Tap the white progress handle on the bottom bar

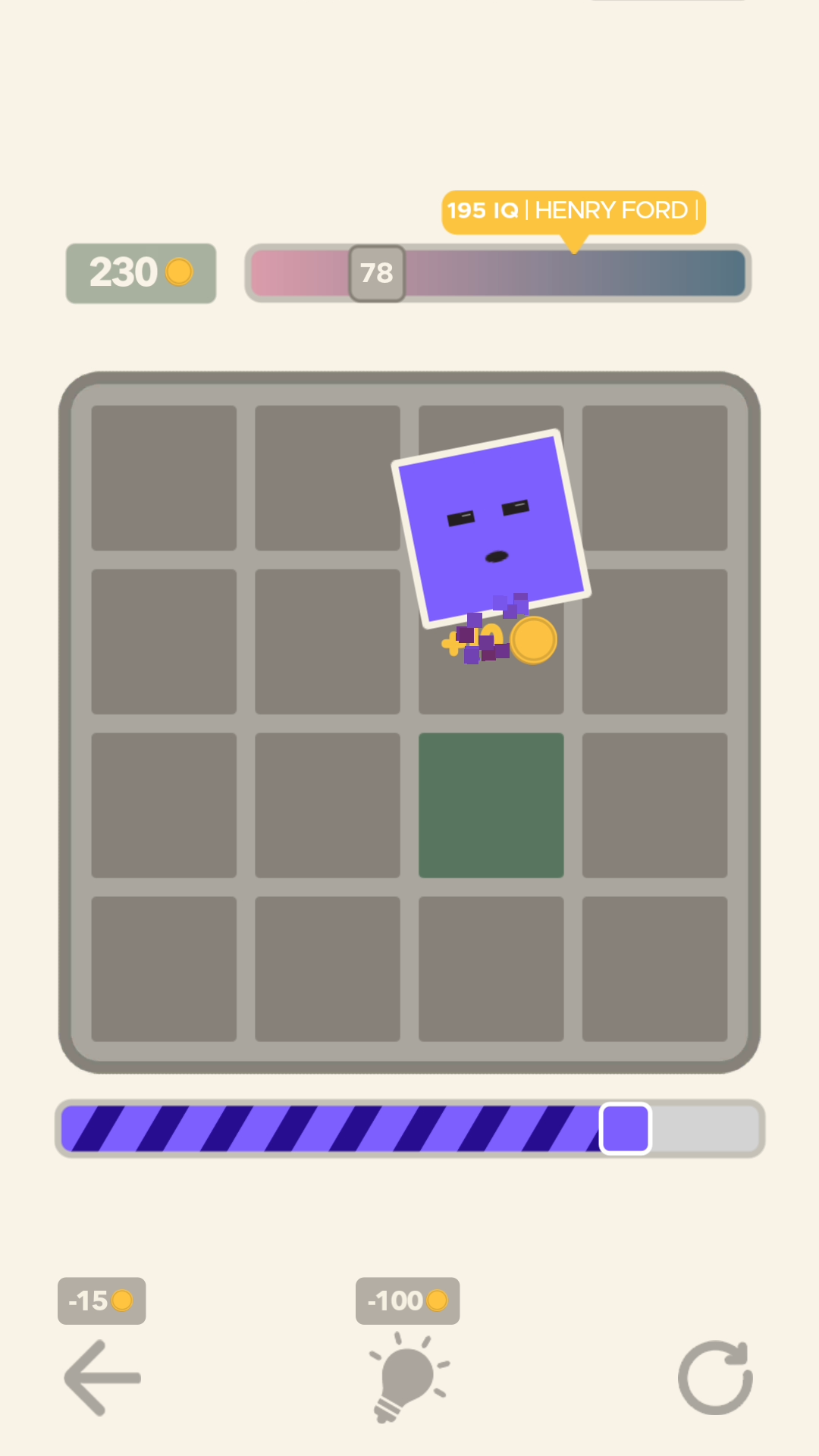click(625, 1129)
